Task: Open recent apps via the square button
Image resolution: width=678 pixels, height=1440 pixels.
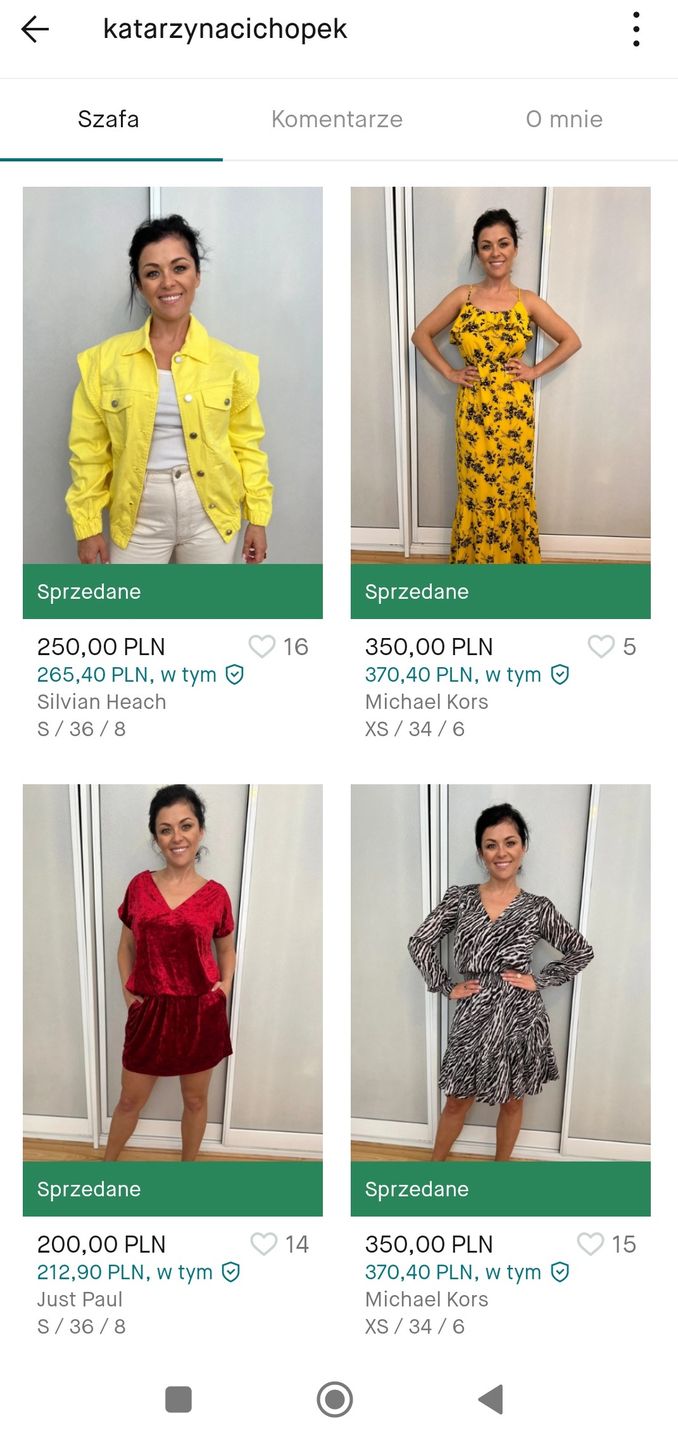Action: point(178,1399)
